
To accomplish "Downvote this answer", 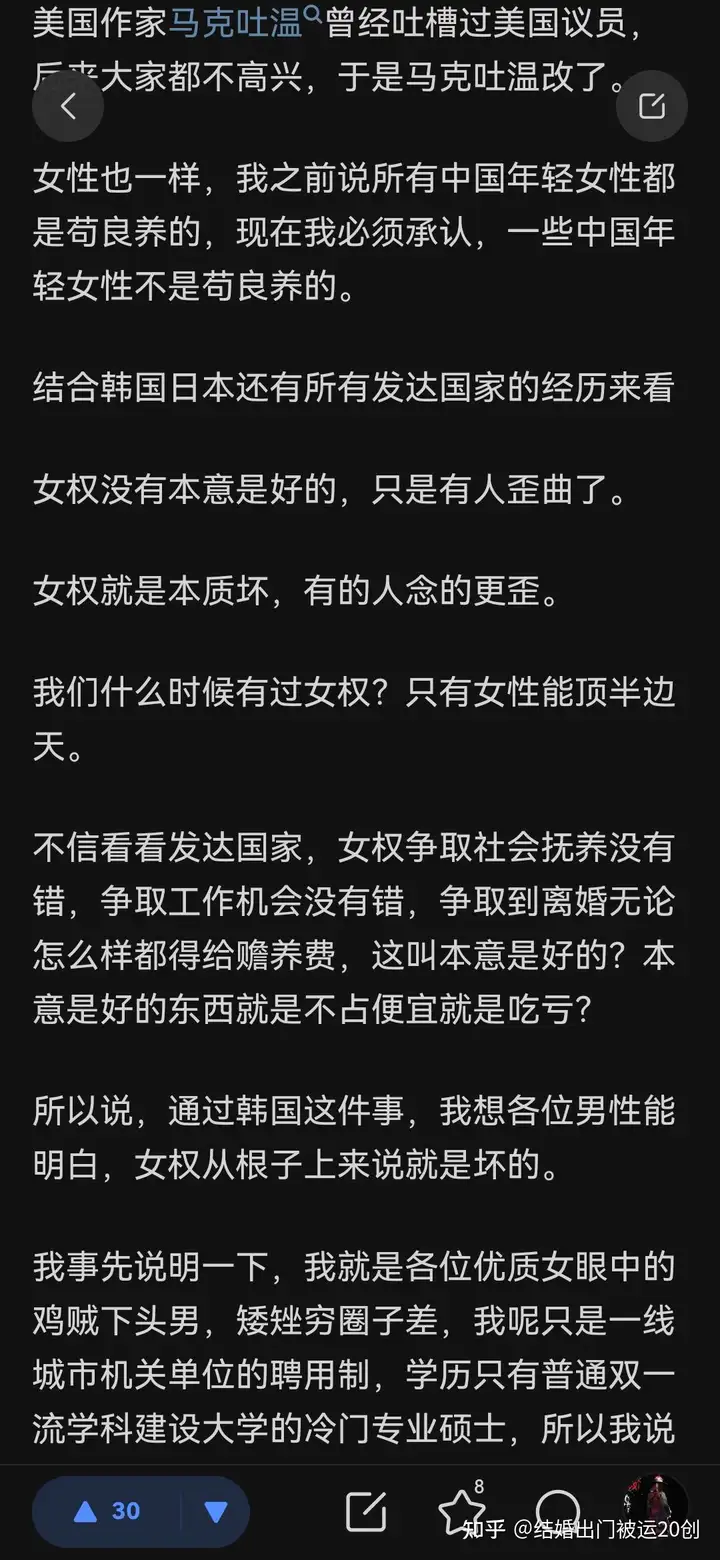I will [216, 1511].
